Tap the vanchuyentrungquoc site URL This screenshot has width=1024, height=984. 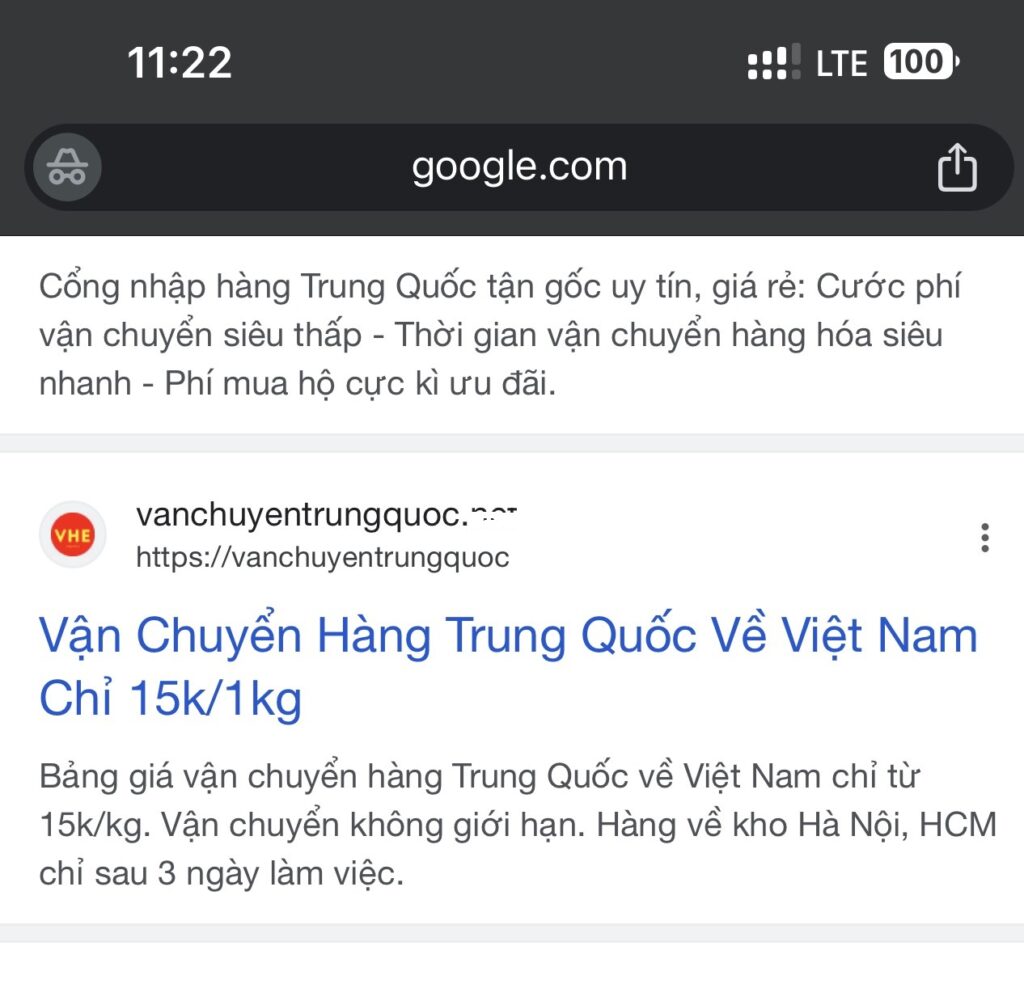(x=323, y=557)
